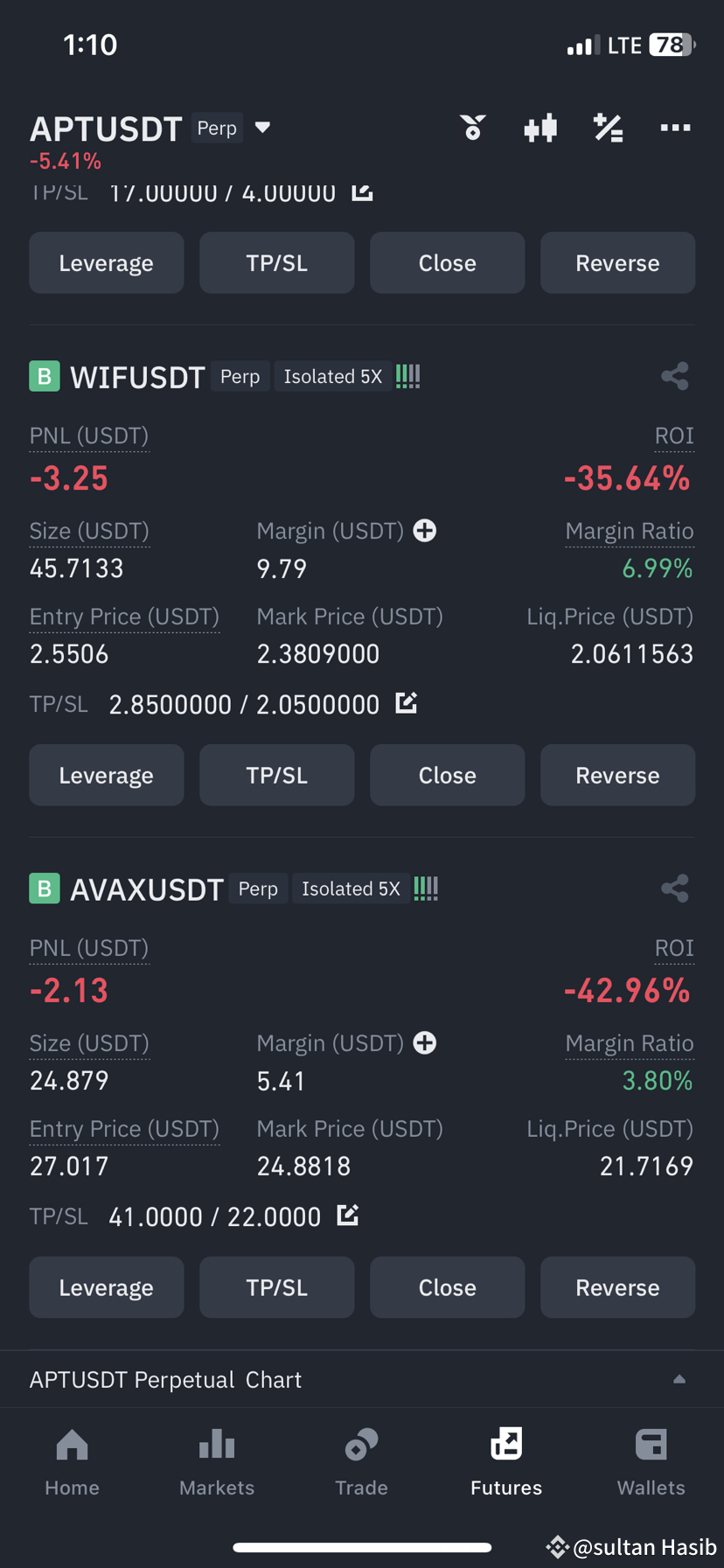Share the WIFUSDT position

pyautogui.click(x=674, y=375)
